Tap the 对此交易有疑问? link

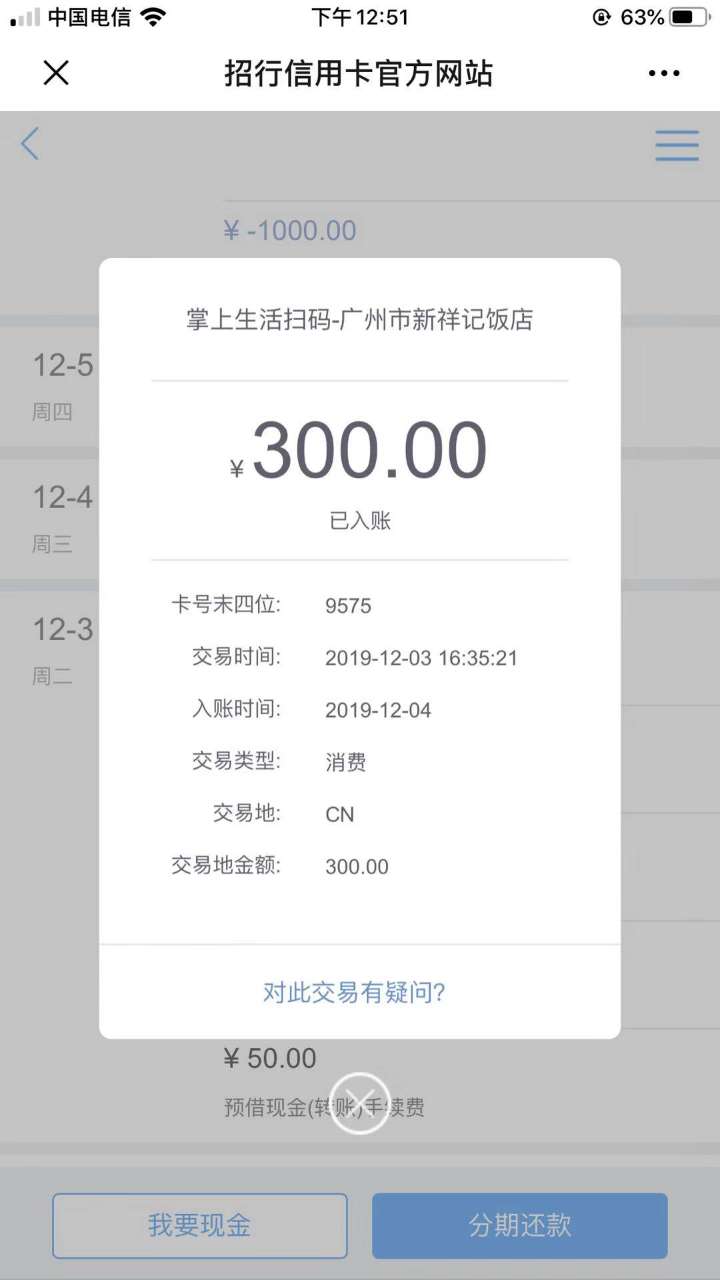point(354,992)
